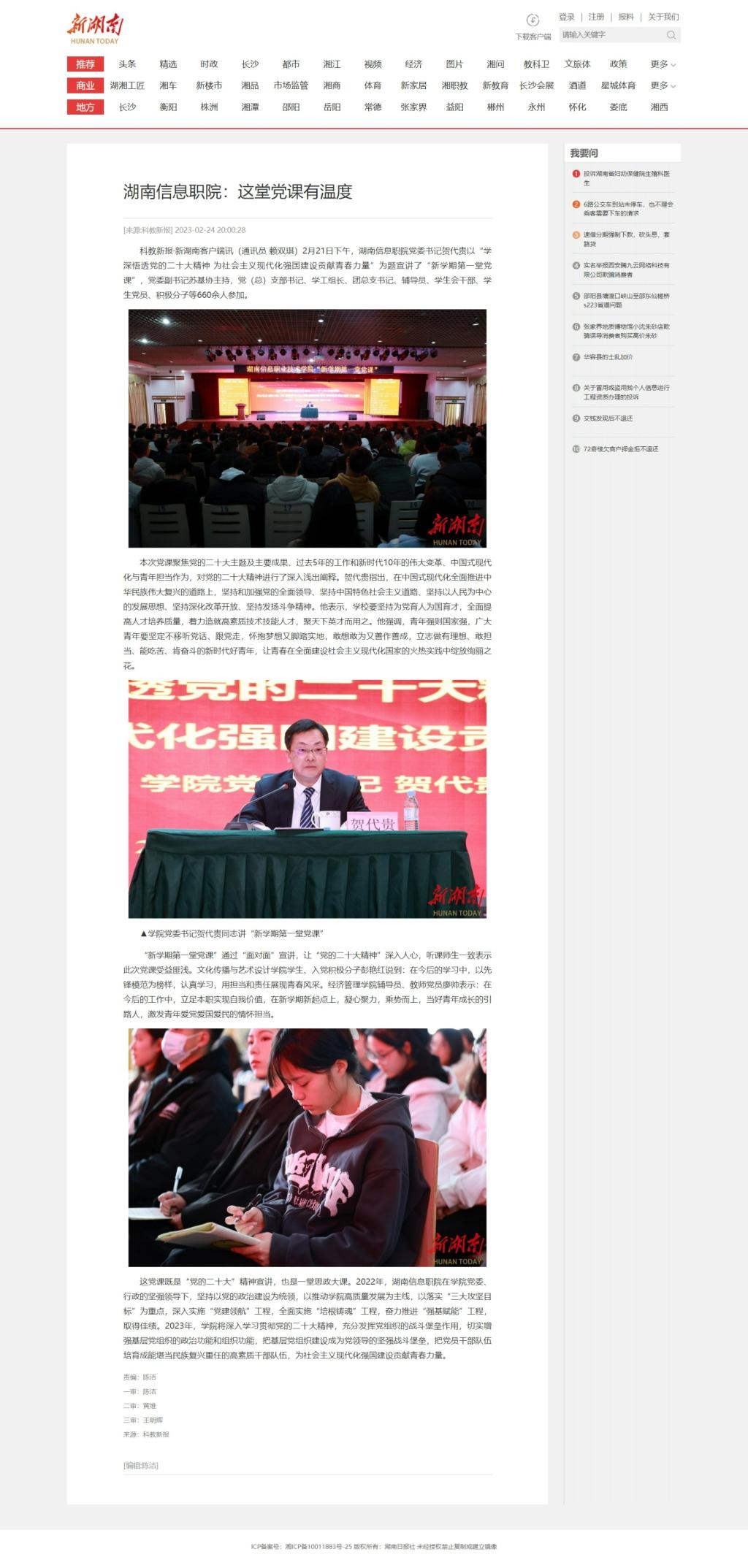
Task: Open the 登录 login link
Action: pyautogui.click(x=567, y=17)
